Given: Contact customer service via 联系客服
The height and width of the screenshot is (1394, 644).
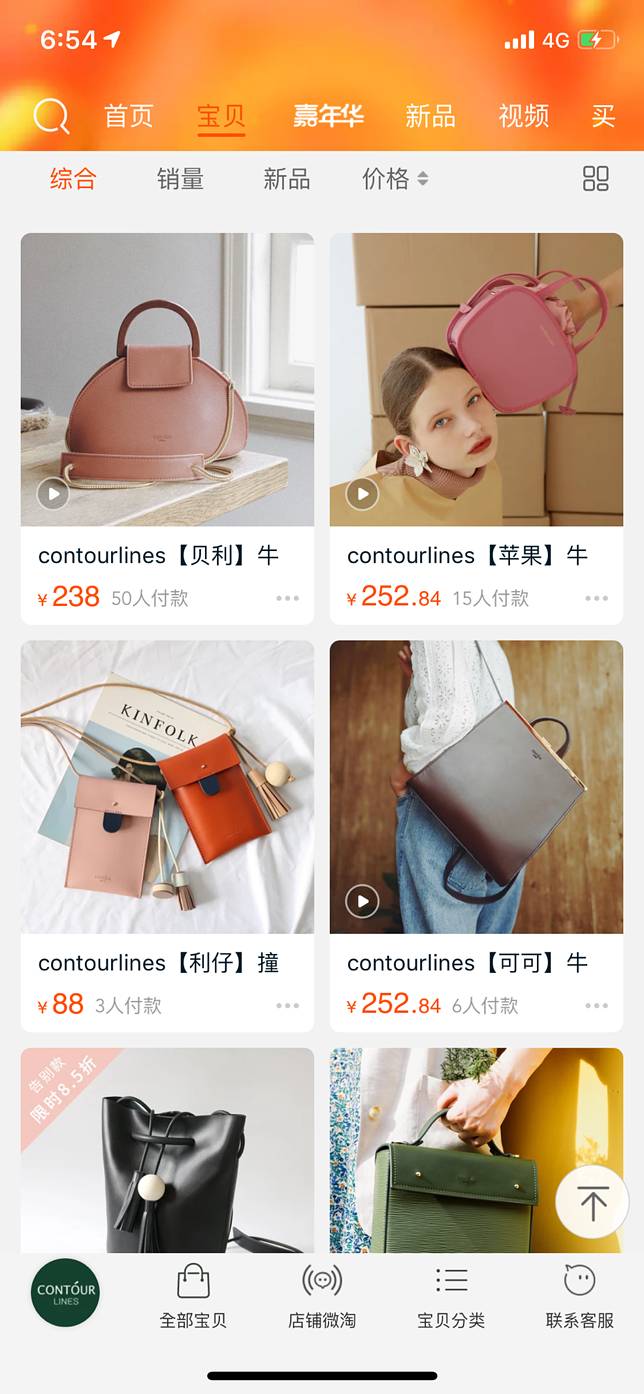Looking at the screenshot, I should pyautogui.click(x=579, y=1296).
